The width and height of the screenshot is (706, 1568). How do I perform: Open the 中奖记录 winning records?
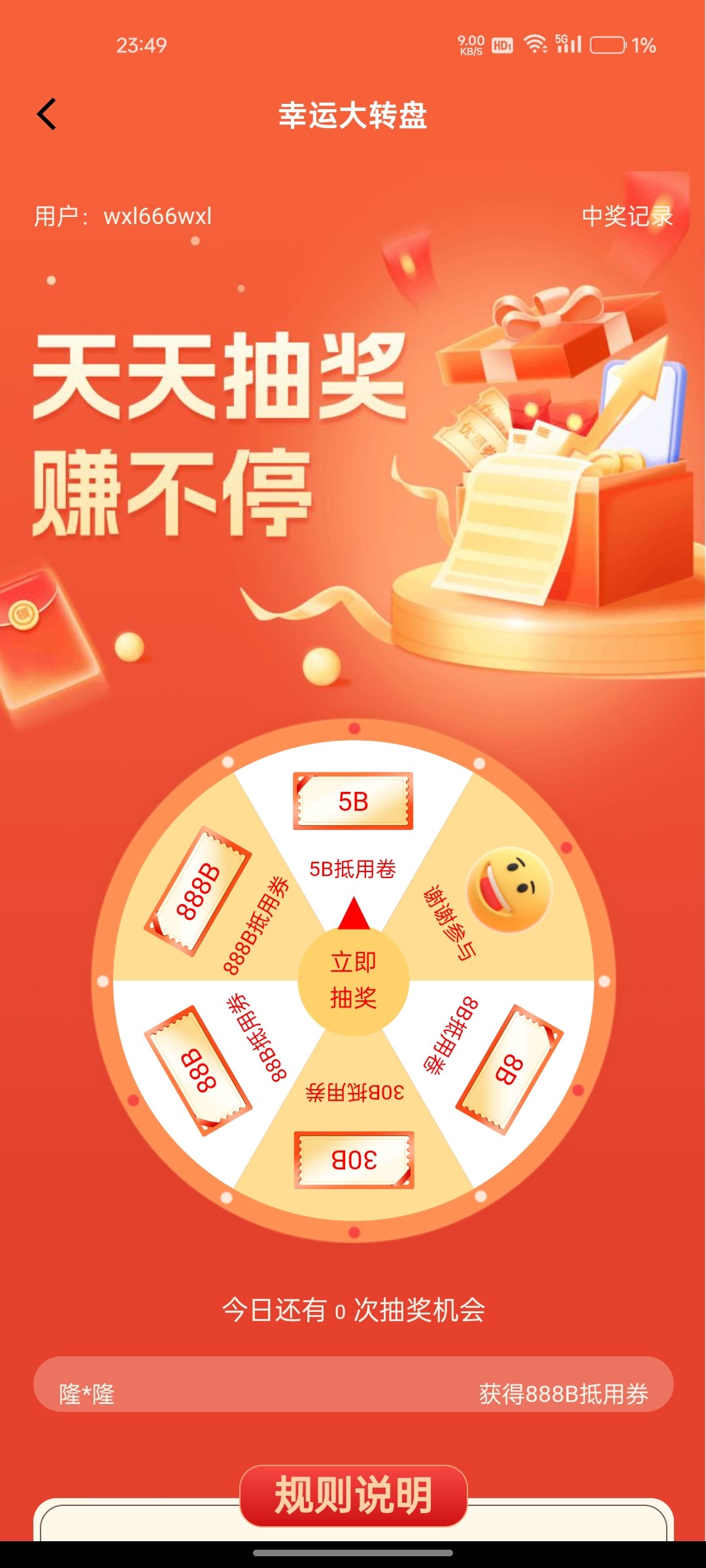point(626,216)
